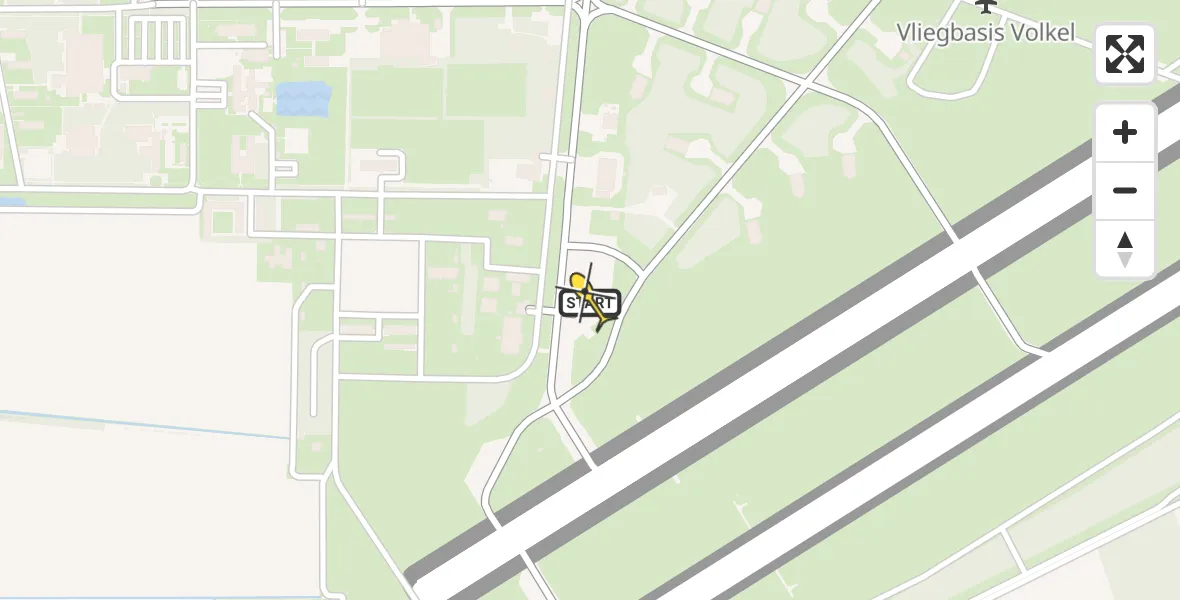Screen dimensions: 1180x600
Task: Tap the START helicopter marker
Action: (589, 302)
